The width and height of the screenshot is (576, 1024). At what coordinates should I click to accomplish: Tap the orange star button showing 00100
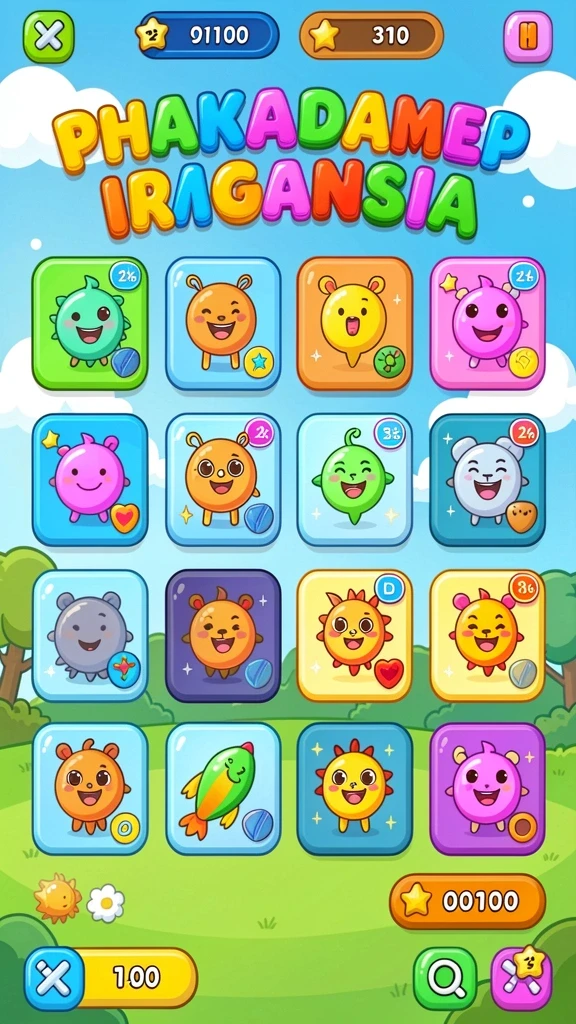point(468,901)
